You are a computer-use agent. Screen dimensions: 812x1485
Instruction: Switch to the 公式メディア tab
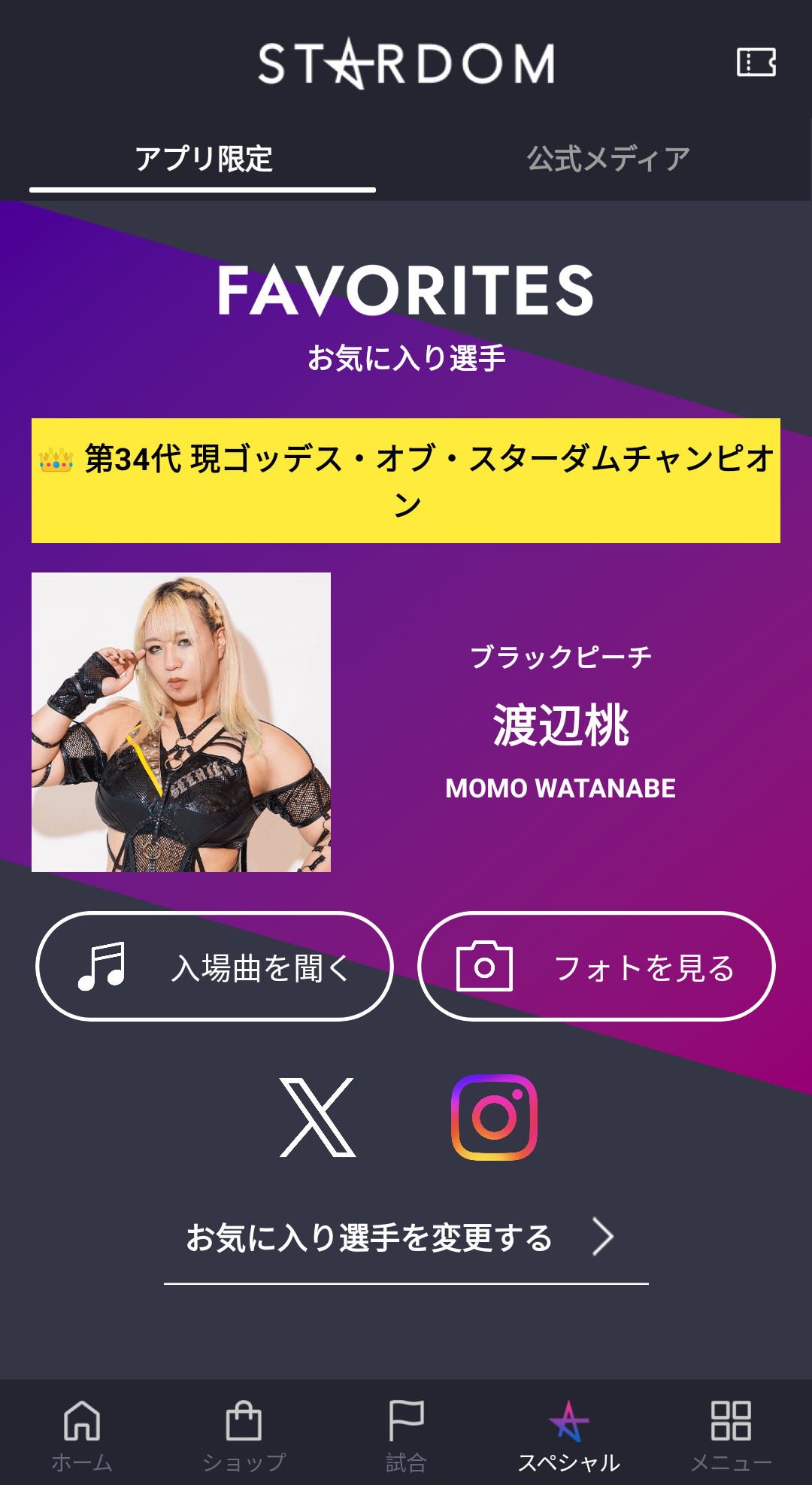(608, 159)
